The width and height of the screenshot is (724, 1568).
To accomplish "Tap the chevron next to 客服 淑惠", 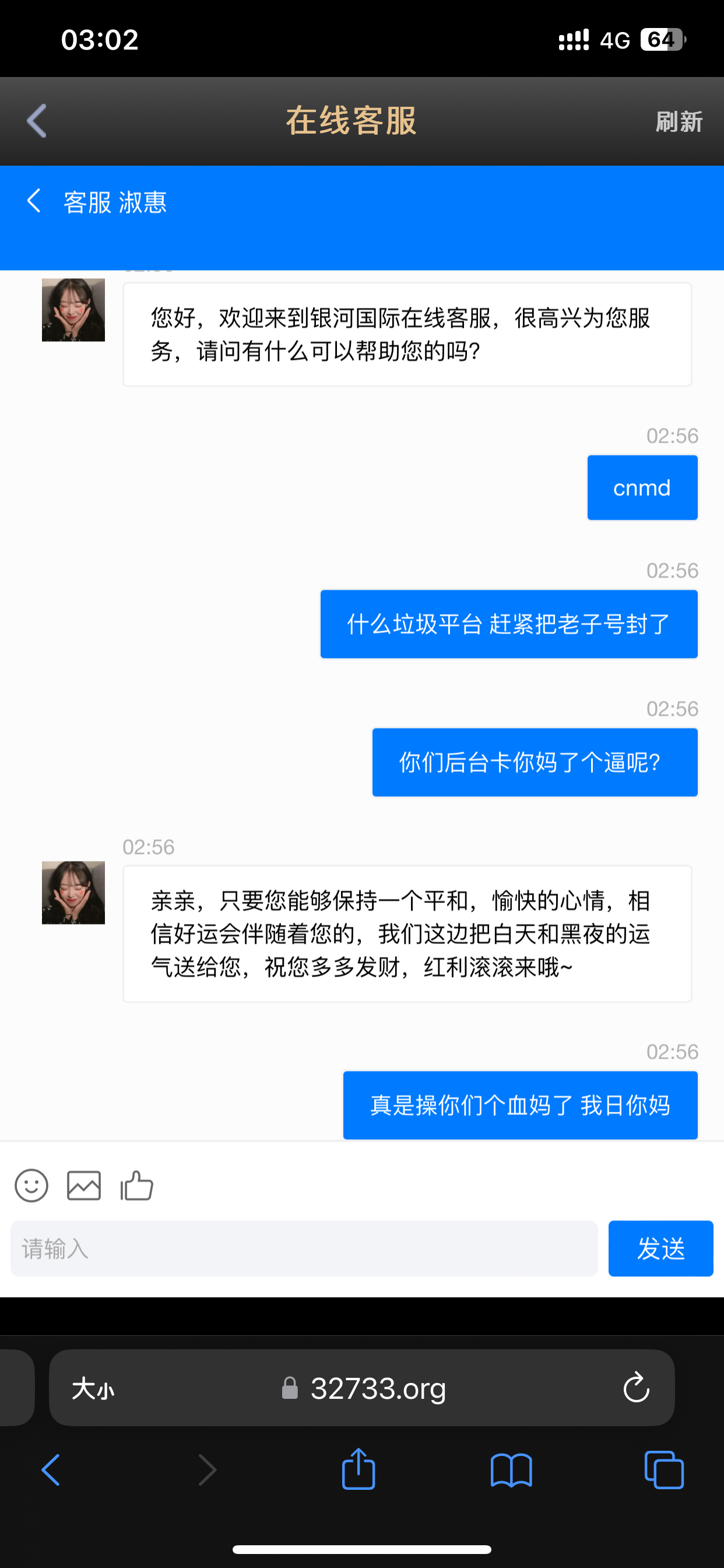I will pos(33,201).
